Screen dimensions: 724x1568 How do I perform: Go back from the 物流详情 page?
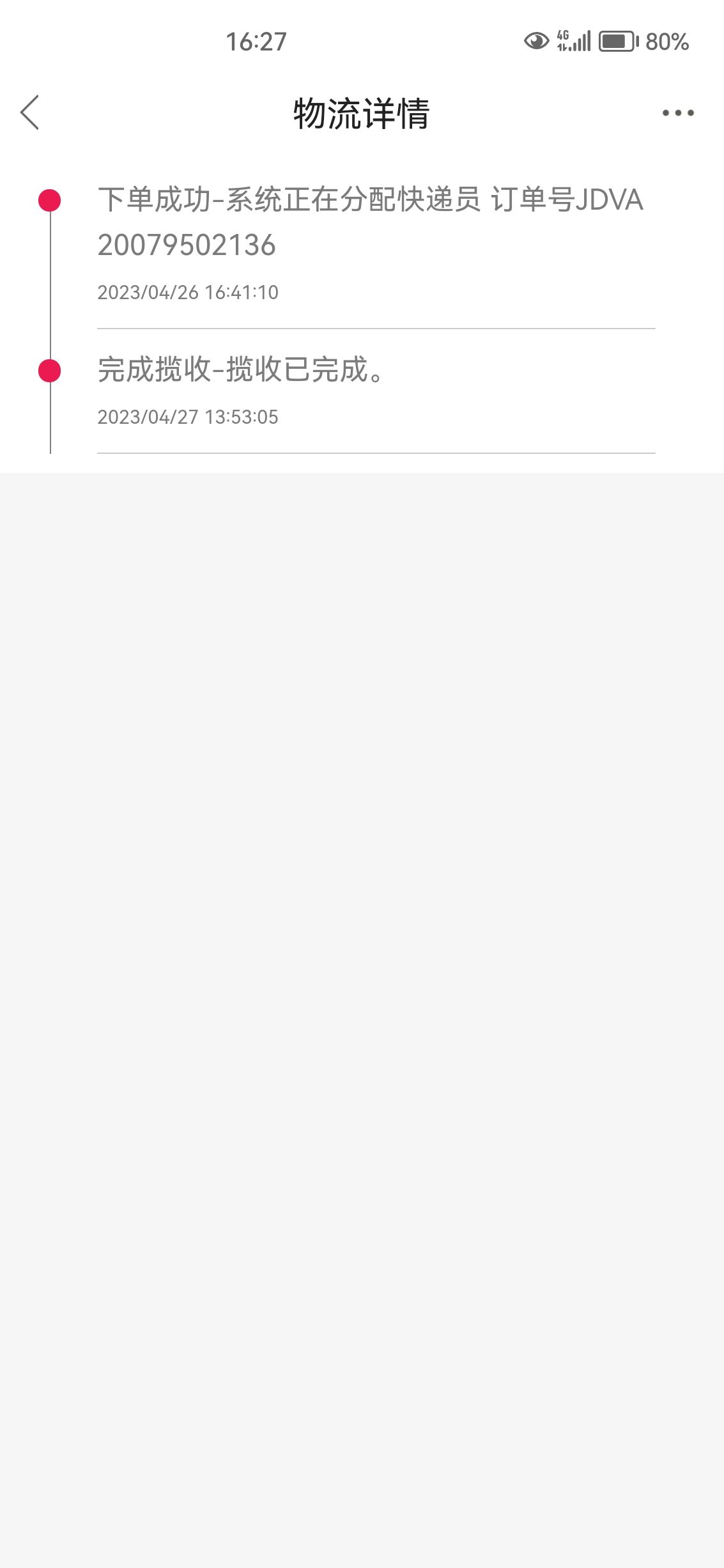tap(30, 113)
